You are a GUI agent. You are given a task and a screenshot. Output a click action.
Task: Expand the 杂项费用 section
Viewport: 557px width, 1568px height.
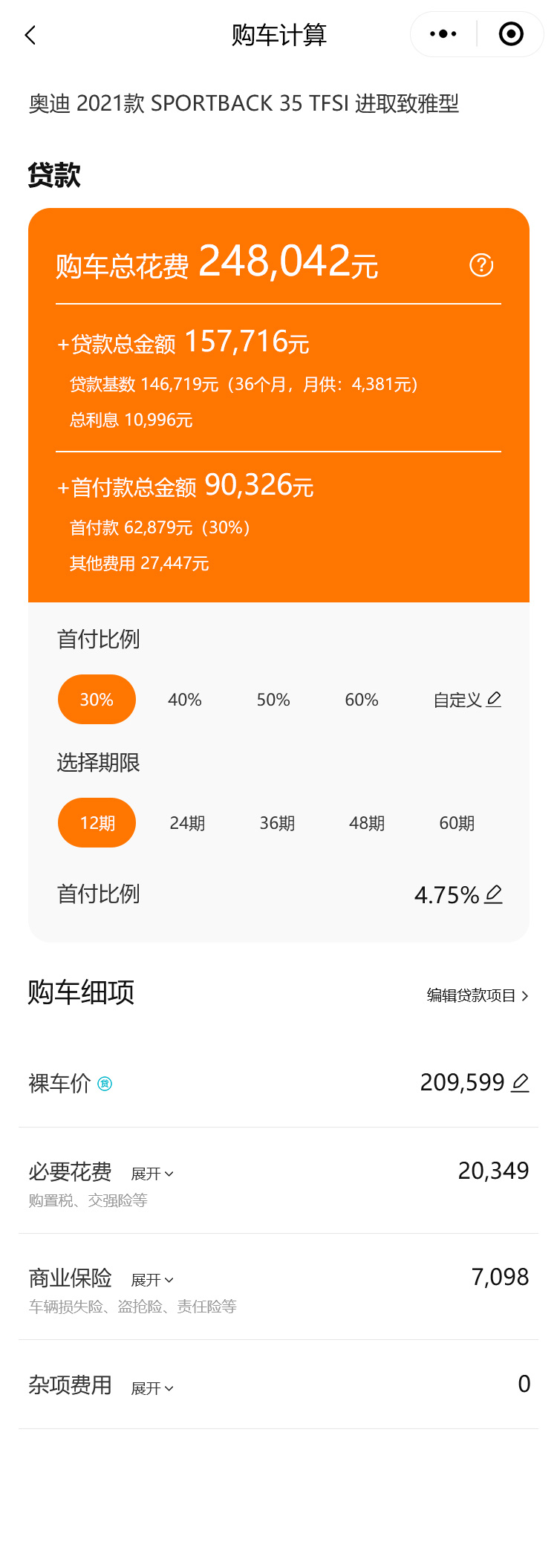click(x=152, y=1388)
